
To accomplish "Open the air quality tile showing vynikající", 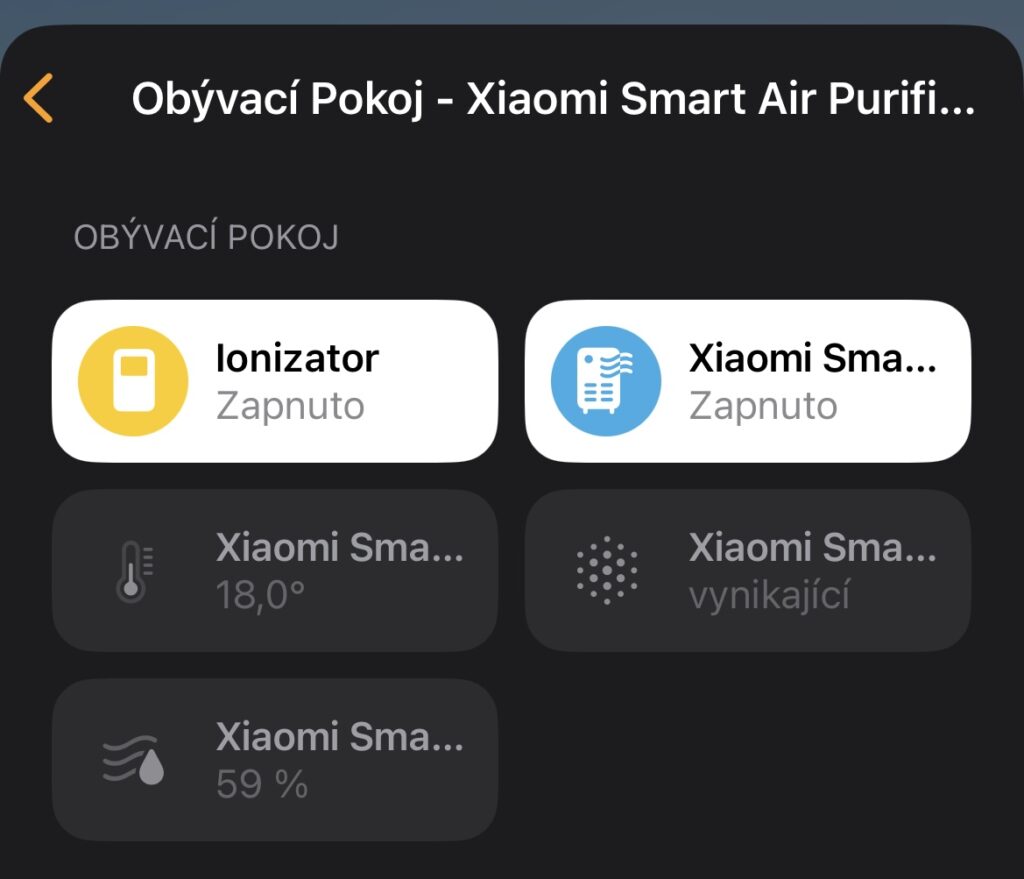I will [x=747, y=570].
